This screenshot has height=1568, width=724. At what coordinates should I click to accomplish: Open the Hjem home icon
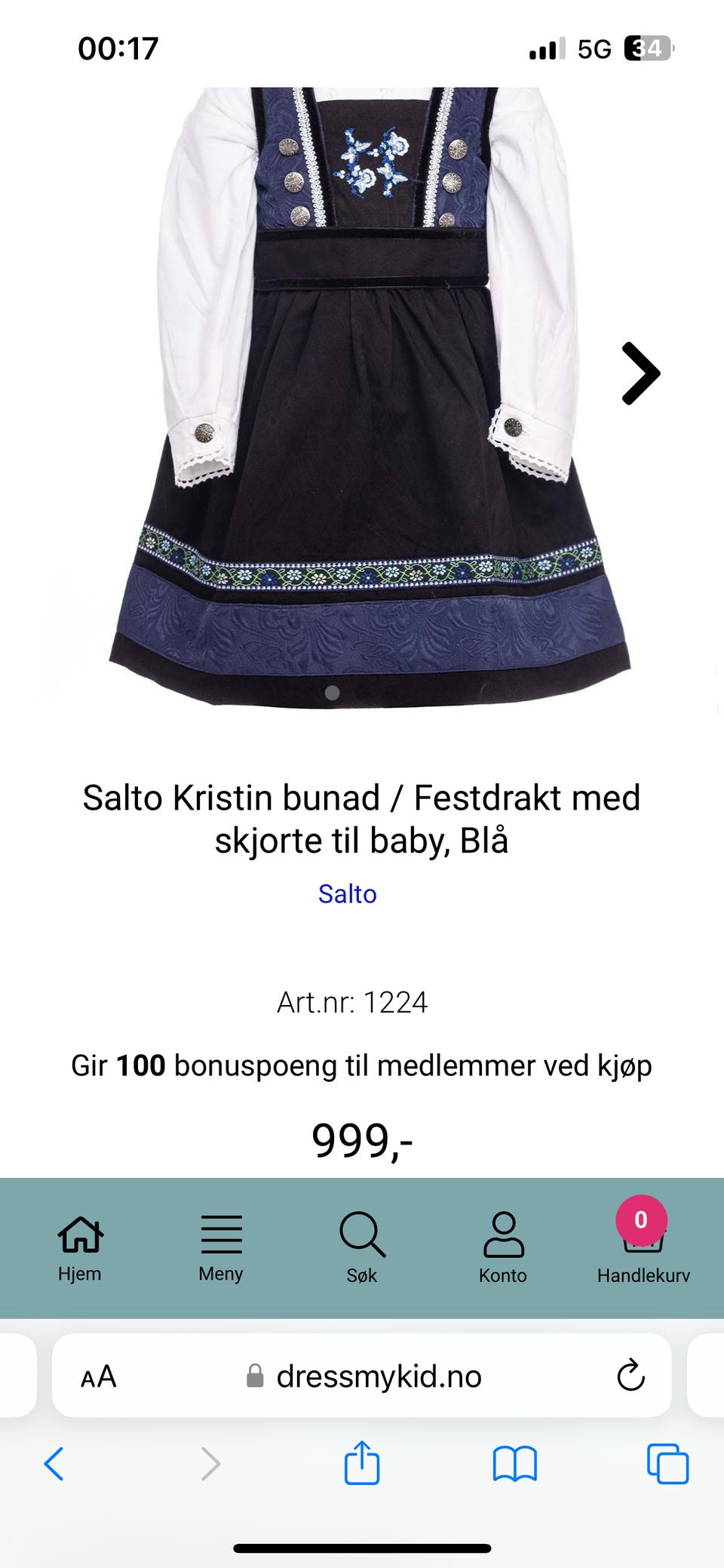pyautogui.click(x=79, y=1236)
